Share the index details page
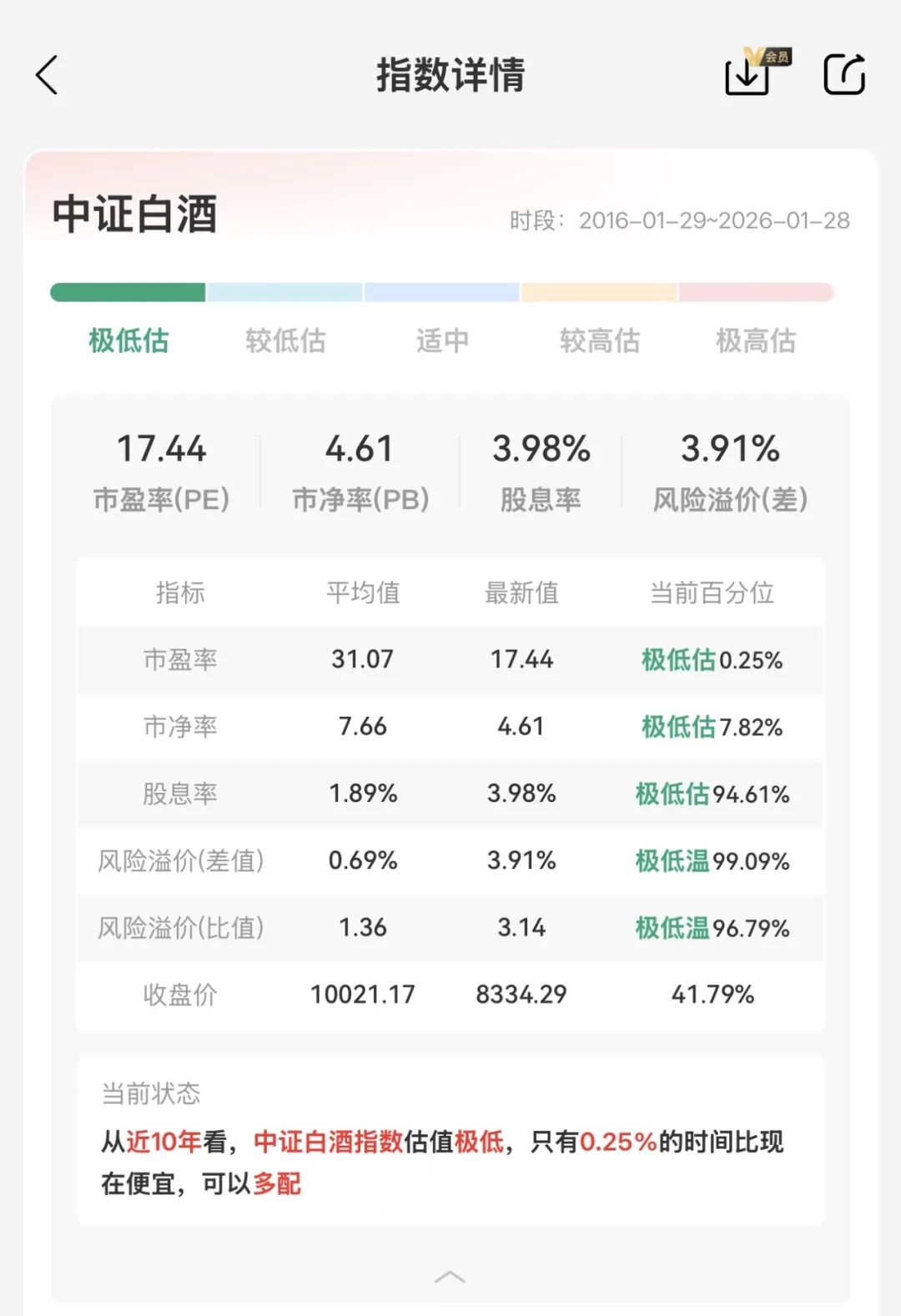901x1316 pixels. coord(843,75)
